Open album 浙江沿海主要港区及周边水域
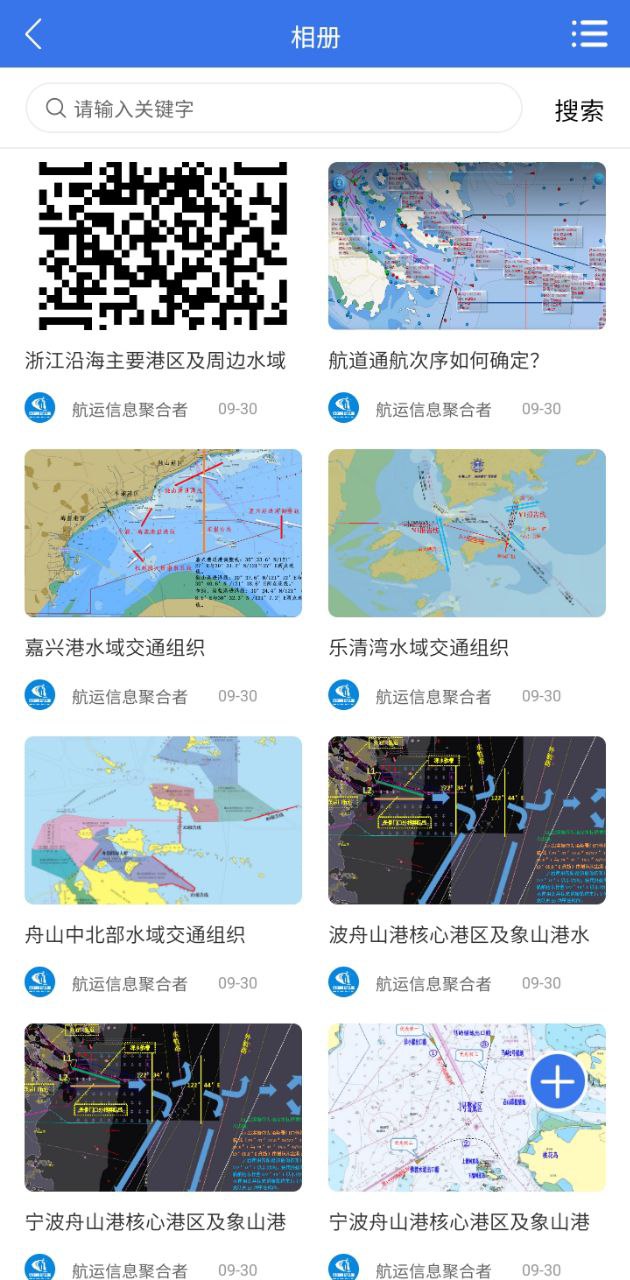This screenshot has width=630, height=1280. pyautogui.click(x=163, y=246)
